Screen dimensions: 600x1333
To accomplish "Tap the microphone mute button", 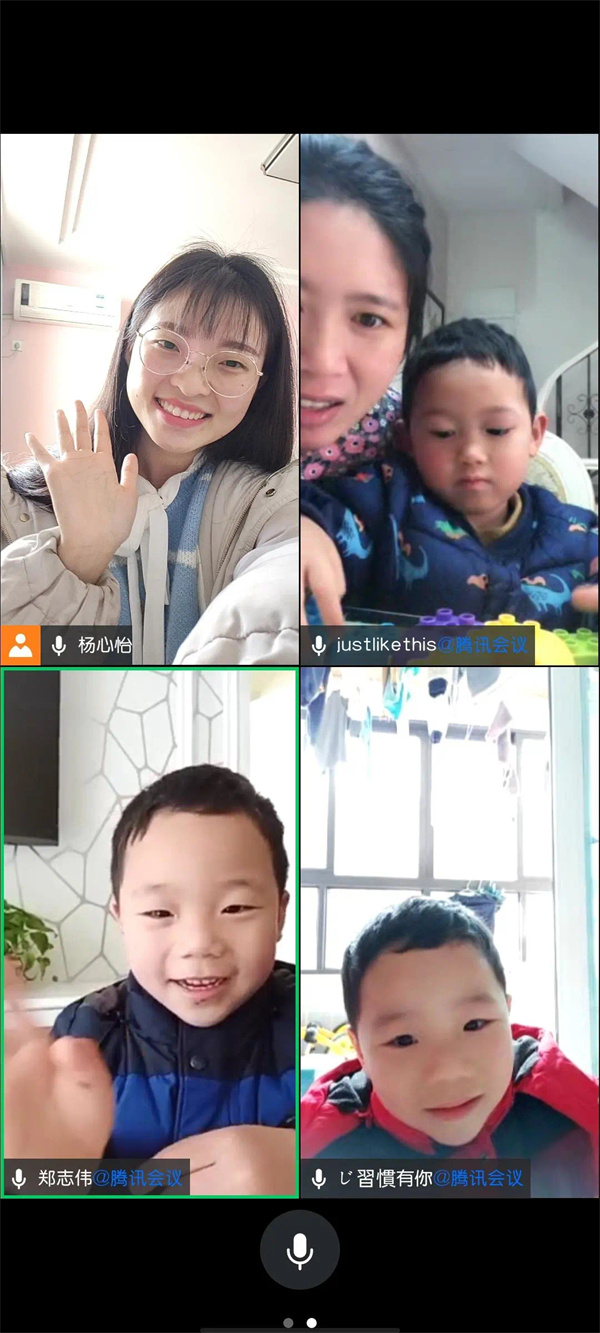I will 299,1249.
